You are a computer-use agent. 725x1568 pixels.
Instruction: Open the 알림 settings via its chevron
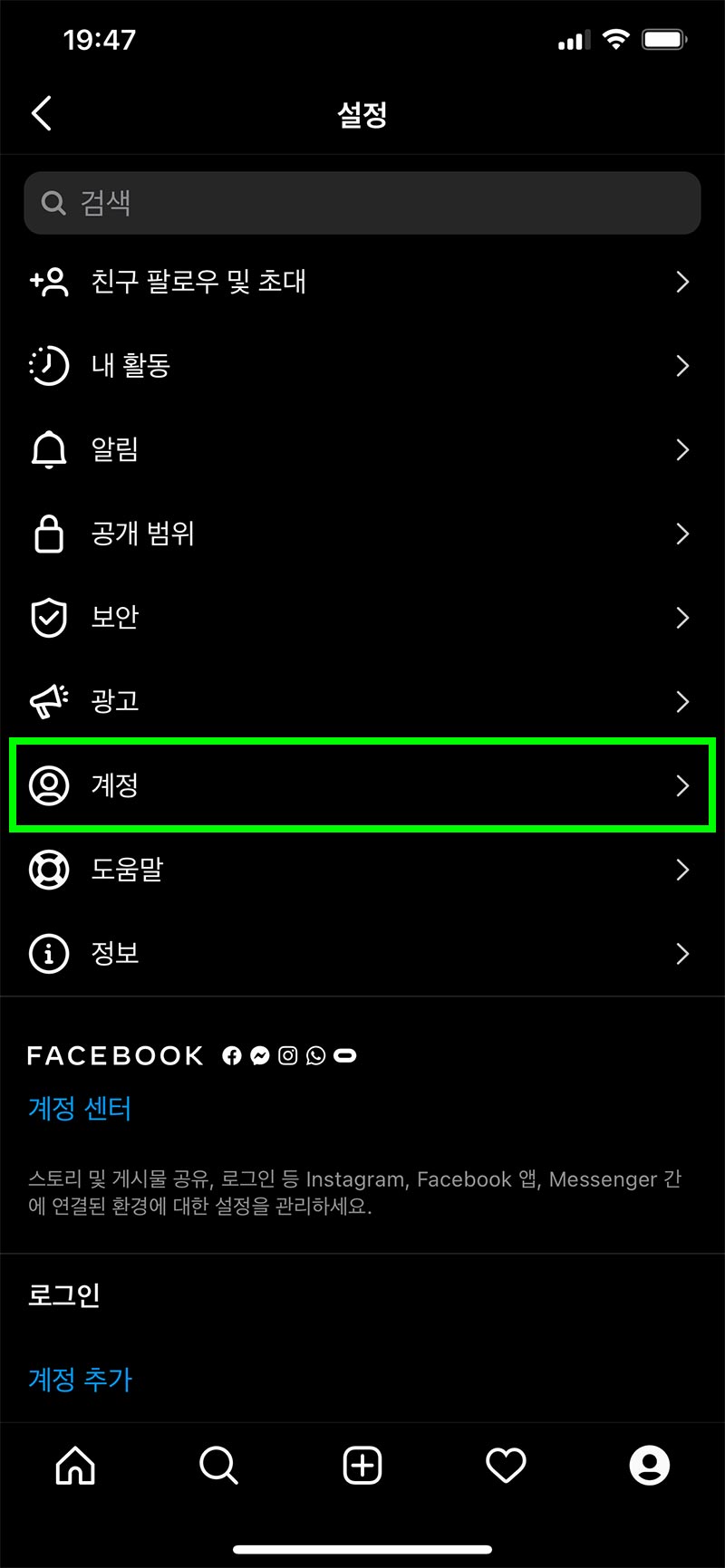pyautogui.click(x=682, y=449)
